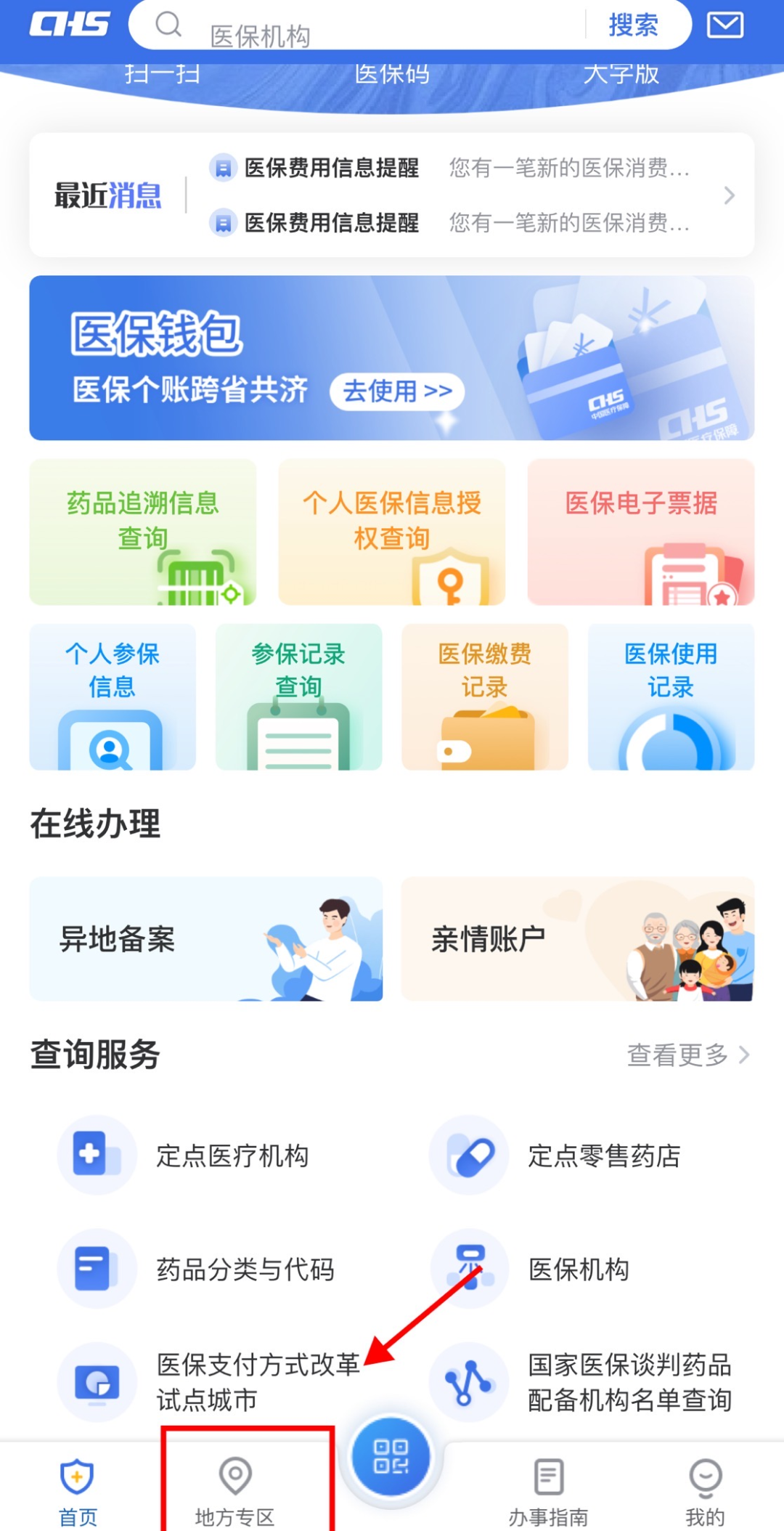Tap the 医保机构 search field

pos(377,29)
